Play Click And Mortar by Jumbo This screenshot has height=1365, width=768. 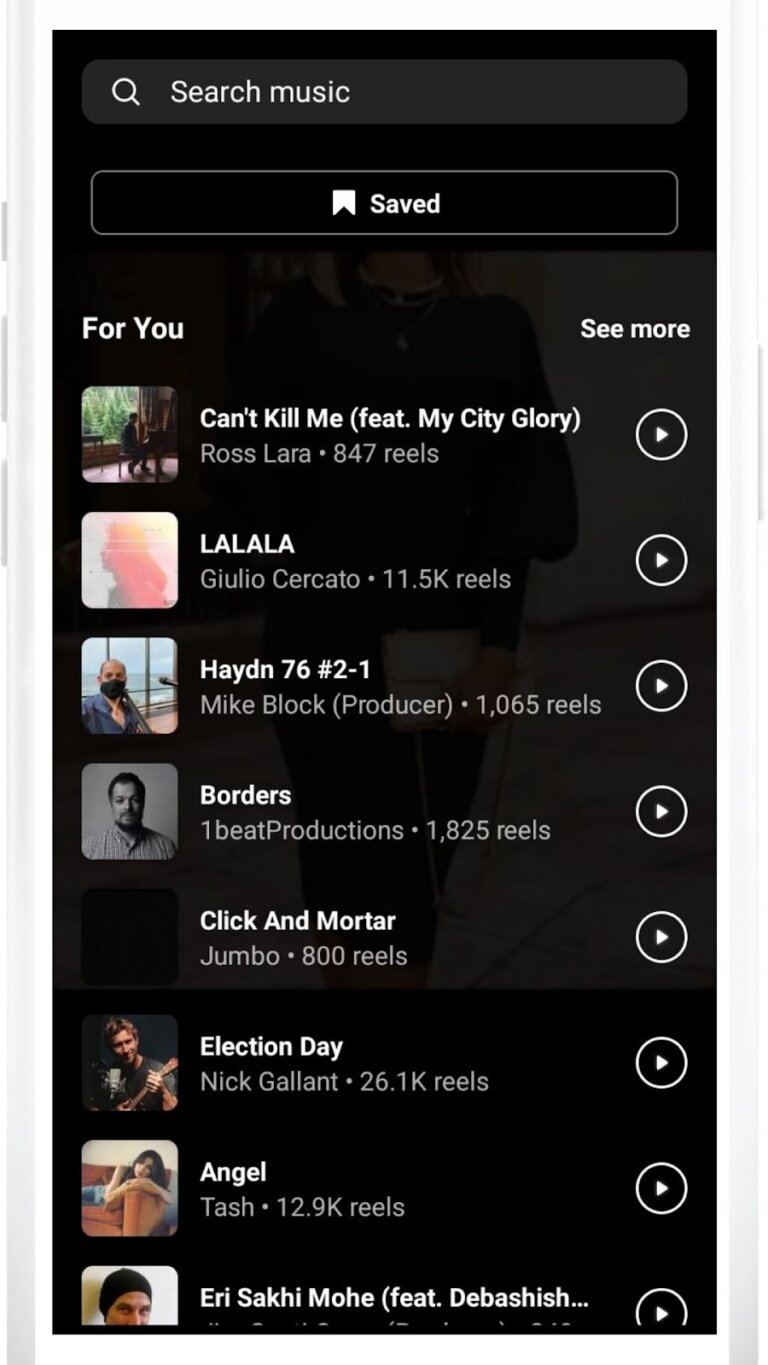pos(660,937)
